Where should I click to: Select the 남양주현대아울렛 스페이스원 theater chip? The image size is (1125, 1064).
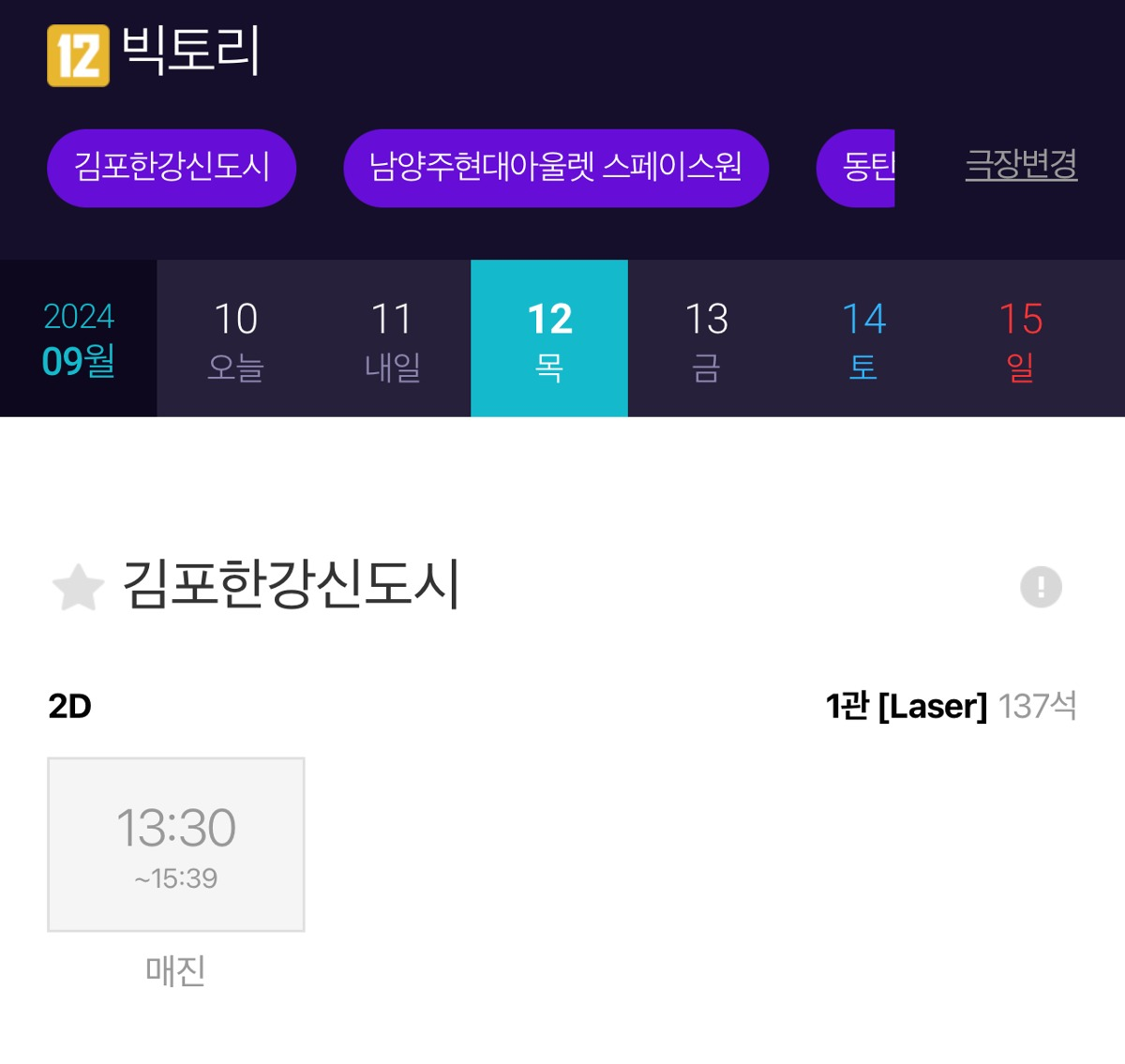click(x=556, y=168)
